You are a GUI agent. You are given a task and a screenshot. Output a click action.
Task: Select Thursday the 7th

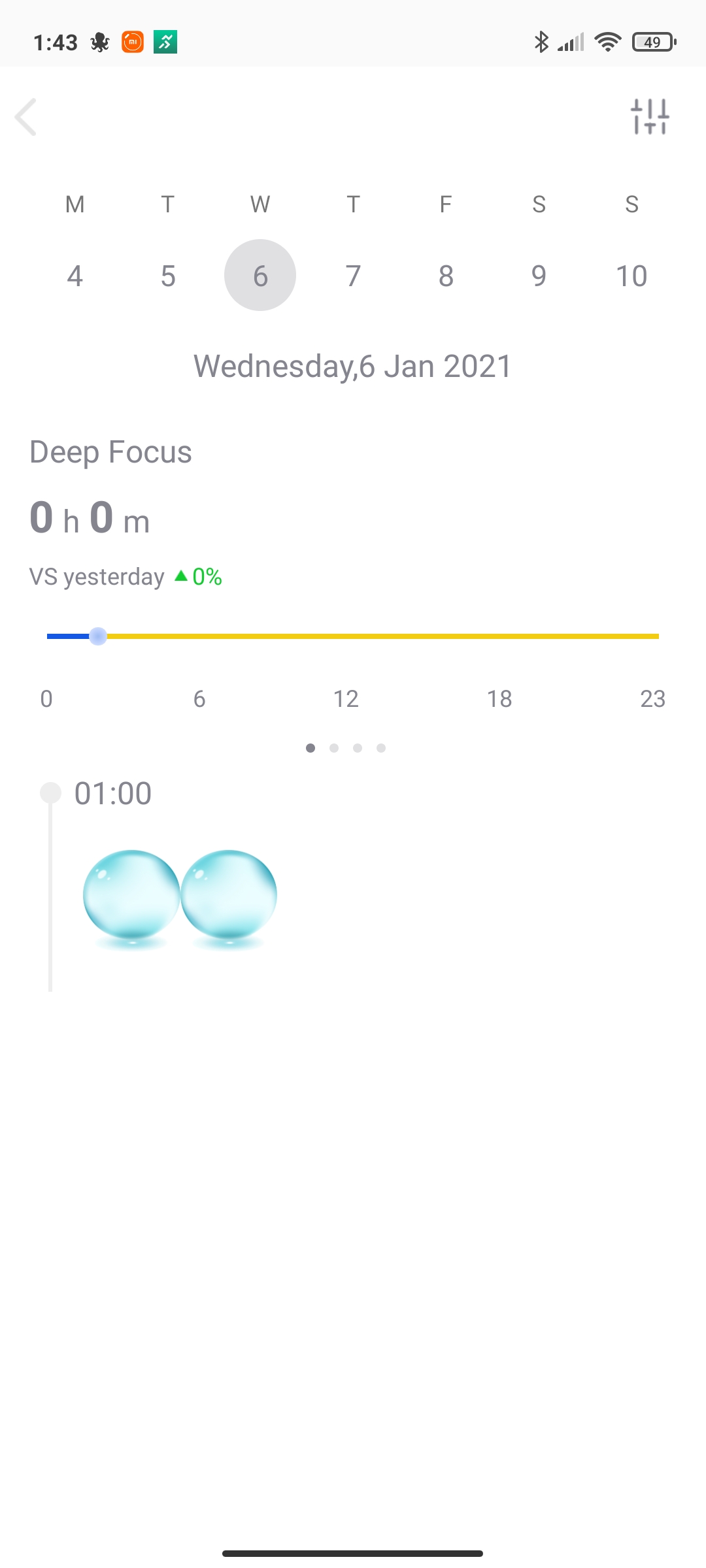pos(353,276)
